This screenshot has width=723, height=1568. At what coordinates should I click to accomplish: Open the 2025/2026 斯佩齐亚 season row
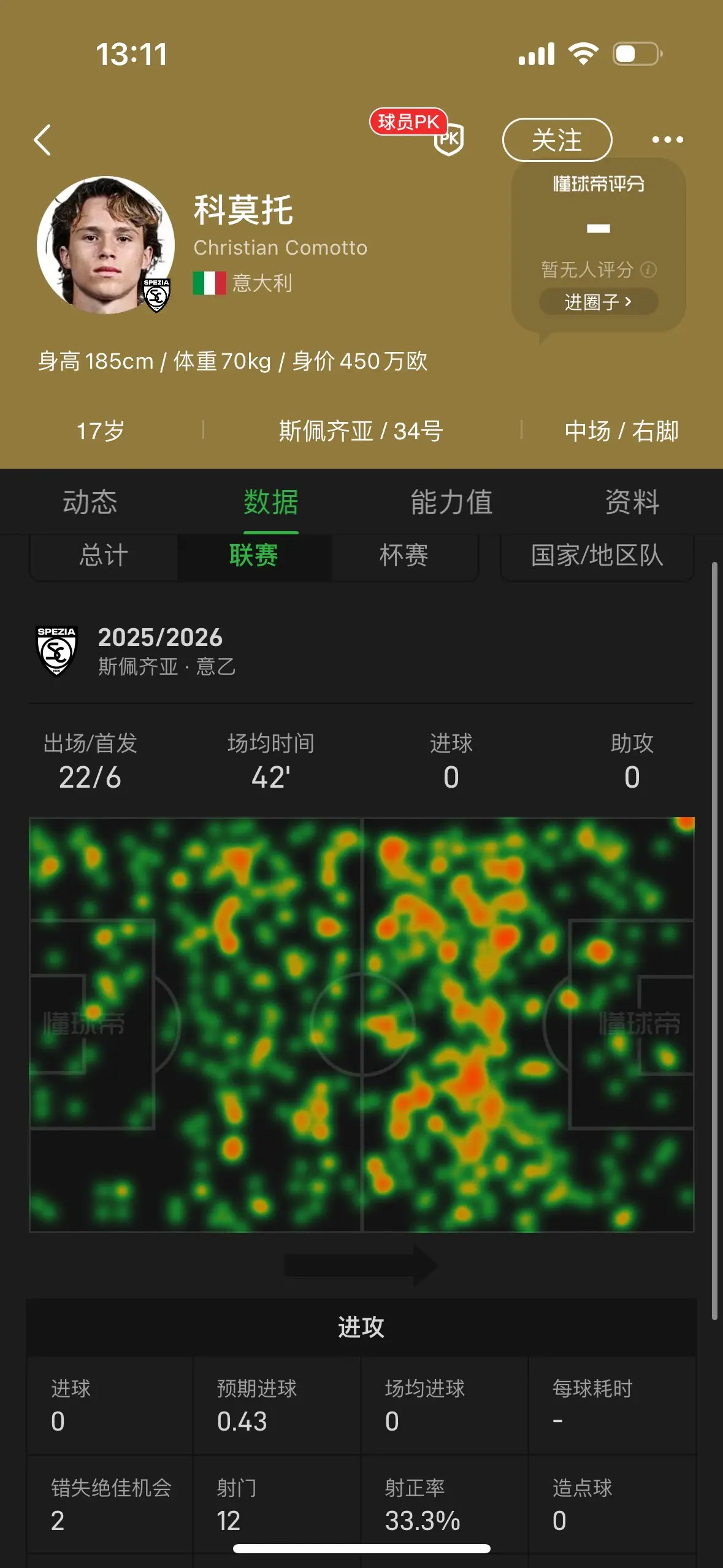coord(361,651)
